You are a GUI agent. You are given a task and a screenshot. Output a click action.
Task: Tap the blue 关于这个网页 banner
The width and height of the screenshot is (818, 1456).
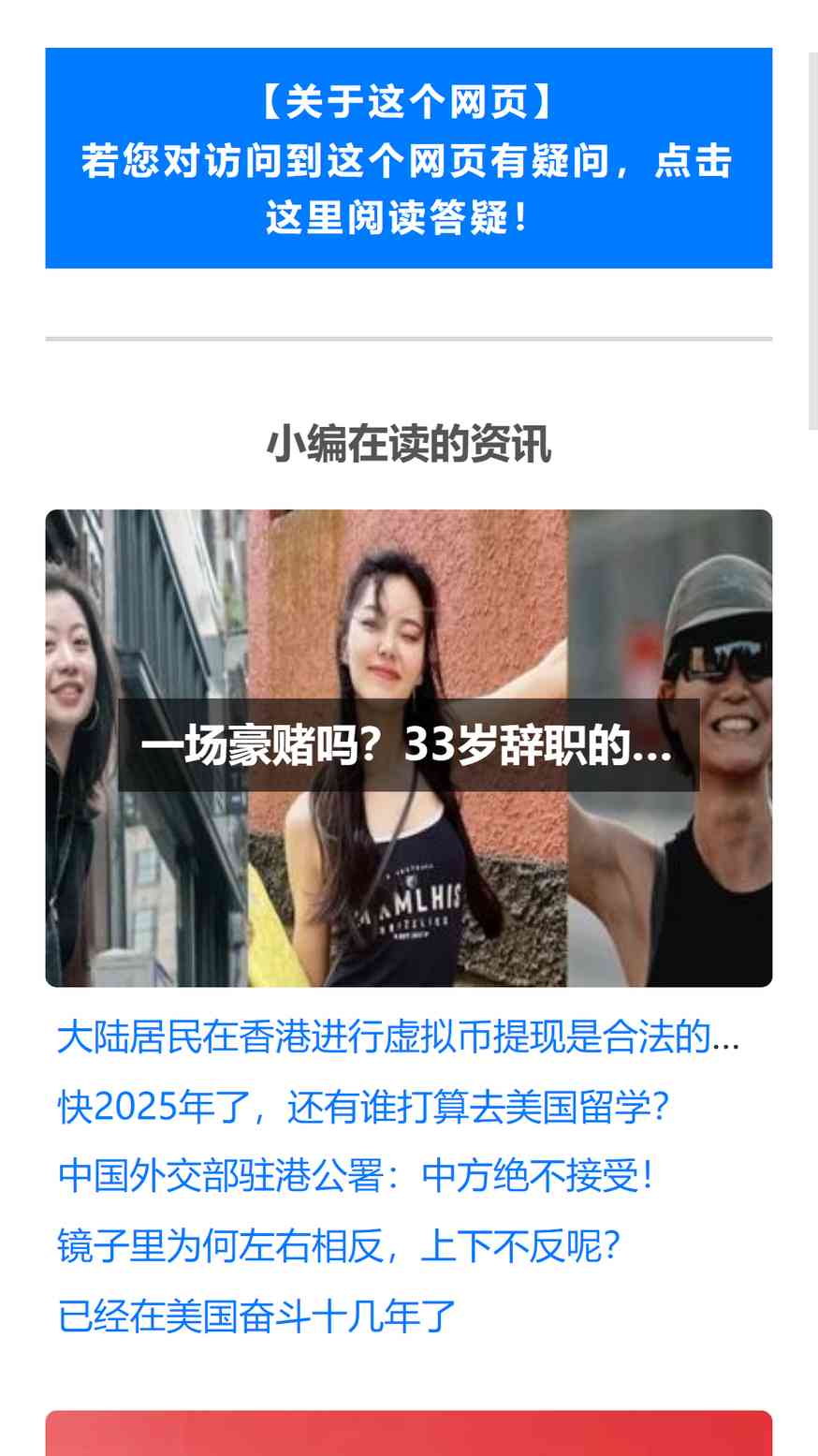409,158
